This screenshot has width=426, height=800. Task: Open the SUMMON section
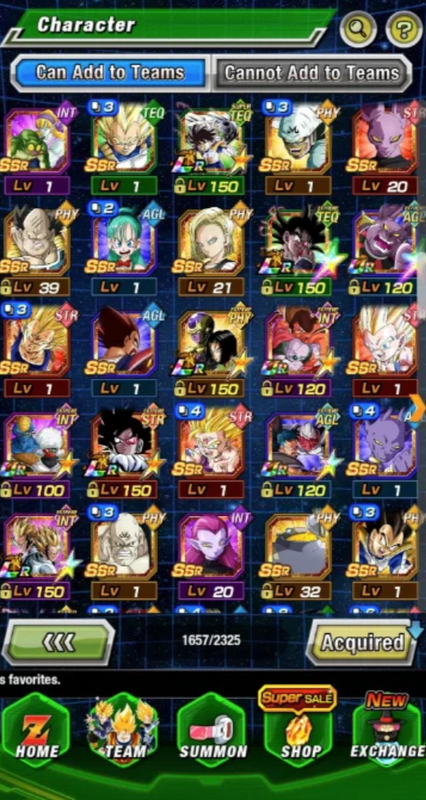pyautogui.click(x=212, y=732)
